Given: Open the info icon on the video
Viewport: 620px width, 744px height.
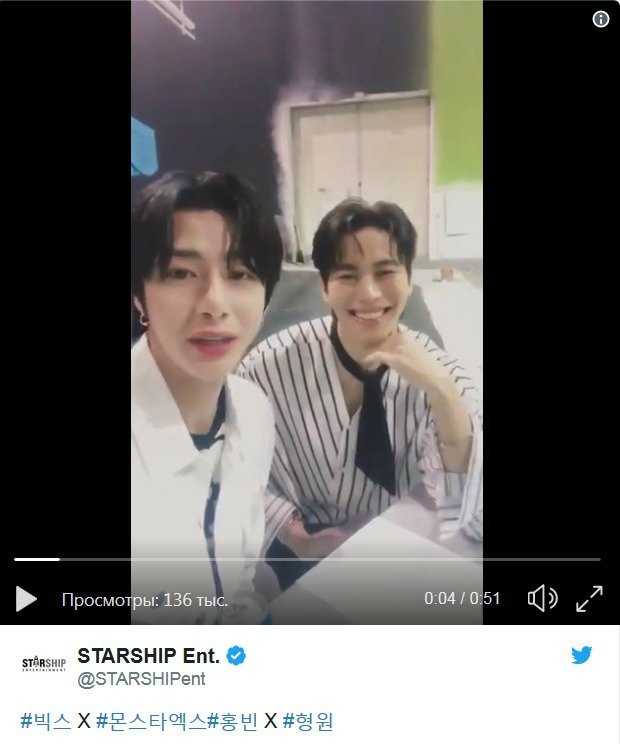Looking at the screenshot, I should (x=601, y=19).
